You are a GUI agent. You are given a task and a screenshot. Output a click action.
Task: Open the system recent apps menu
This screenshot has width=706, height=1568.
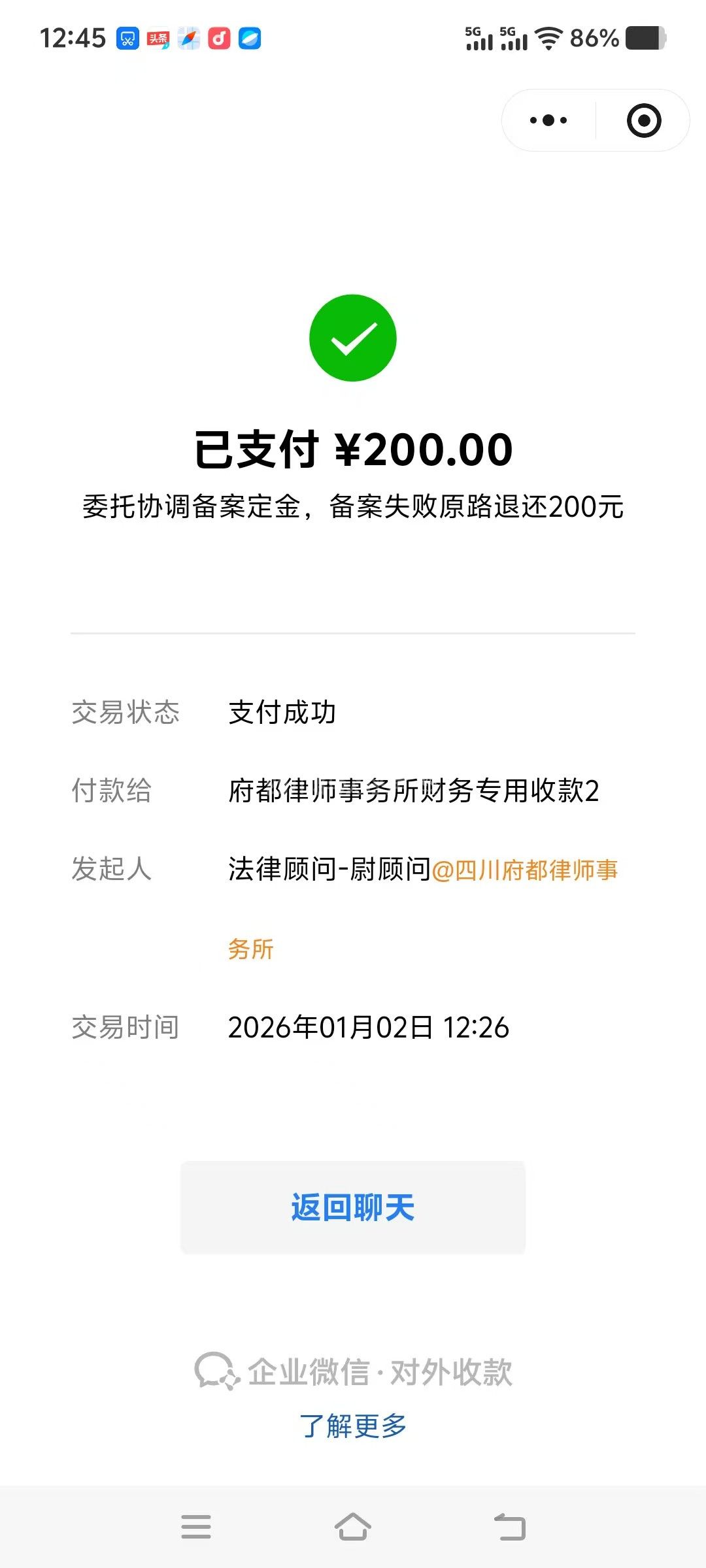(196, 1527)
